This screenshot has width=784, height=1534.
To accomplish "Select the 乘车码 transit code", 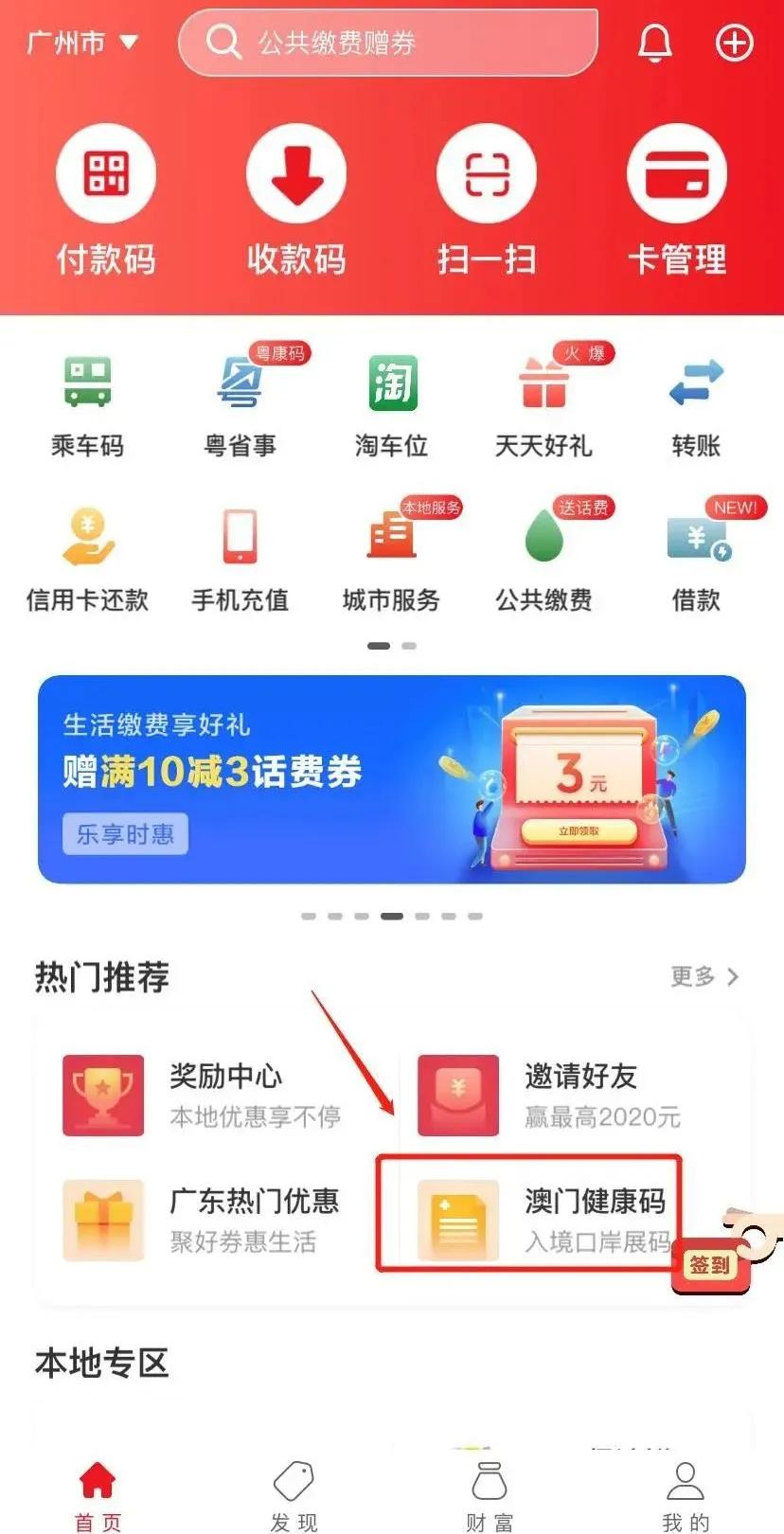I will pos(88,402).
